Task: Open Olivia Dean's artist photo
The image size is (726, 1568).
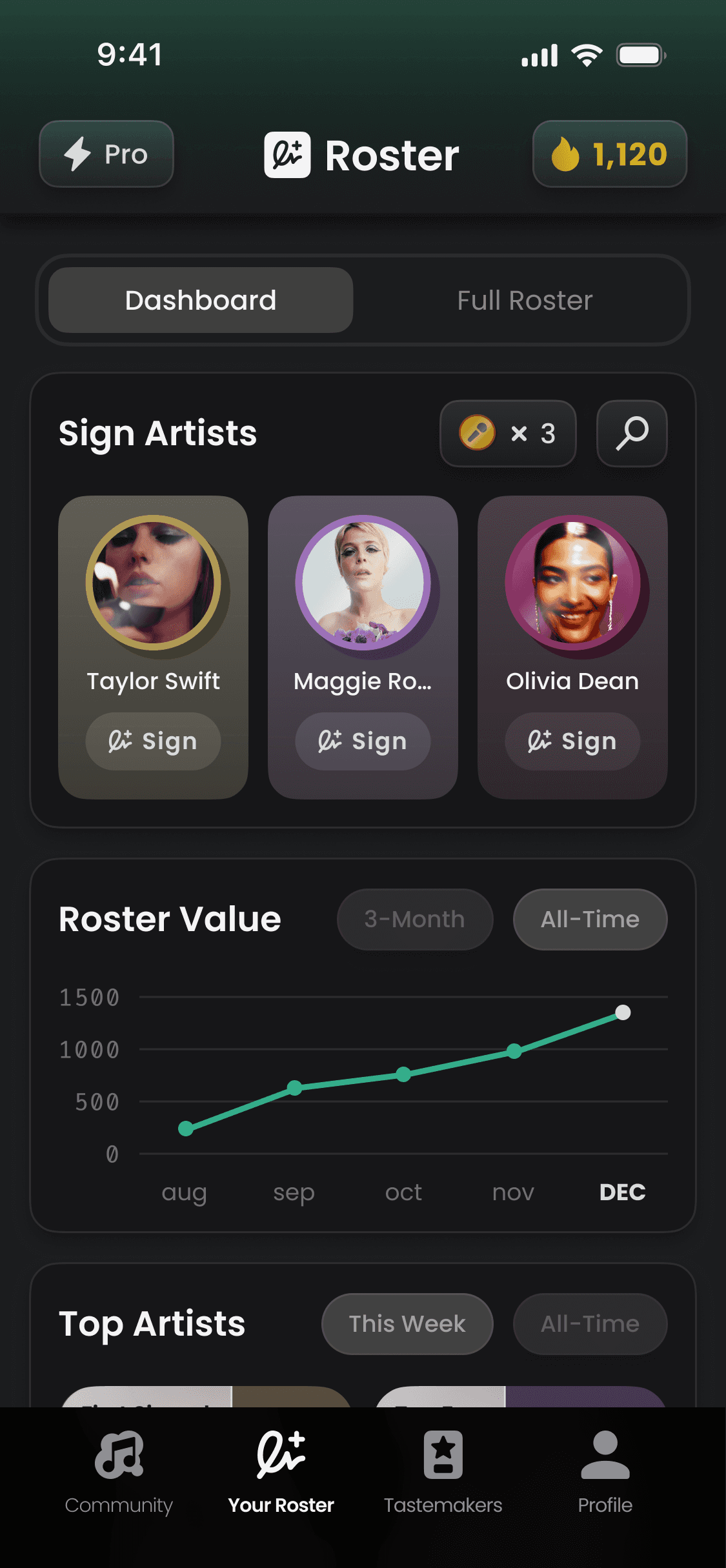Action: click(572, 582)
